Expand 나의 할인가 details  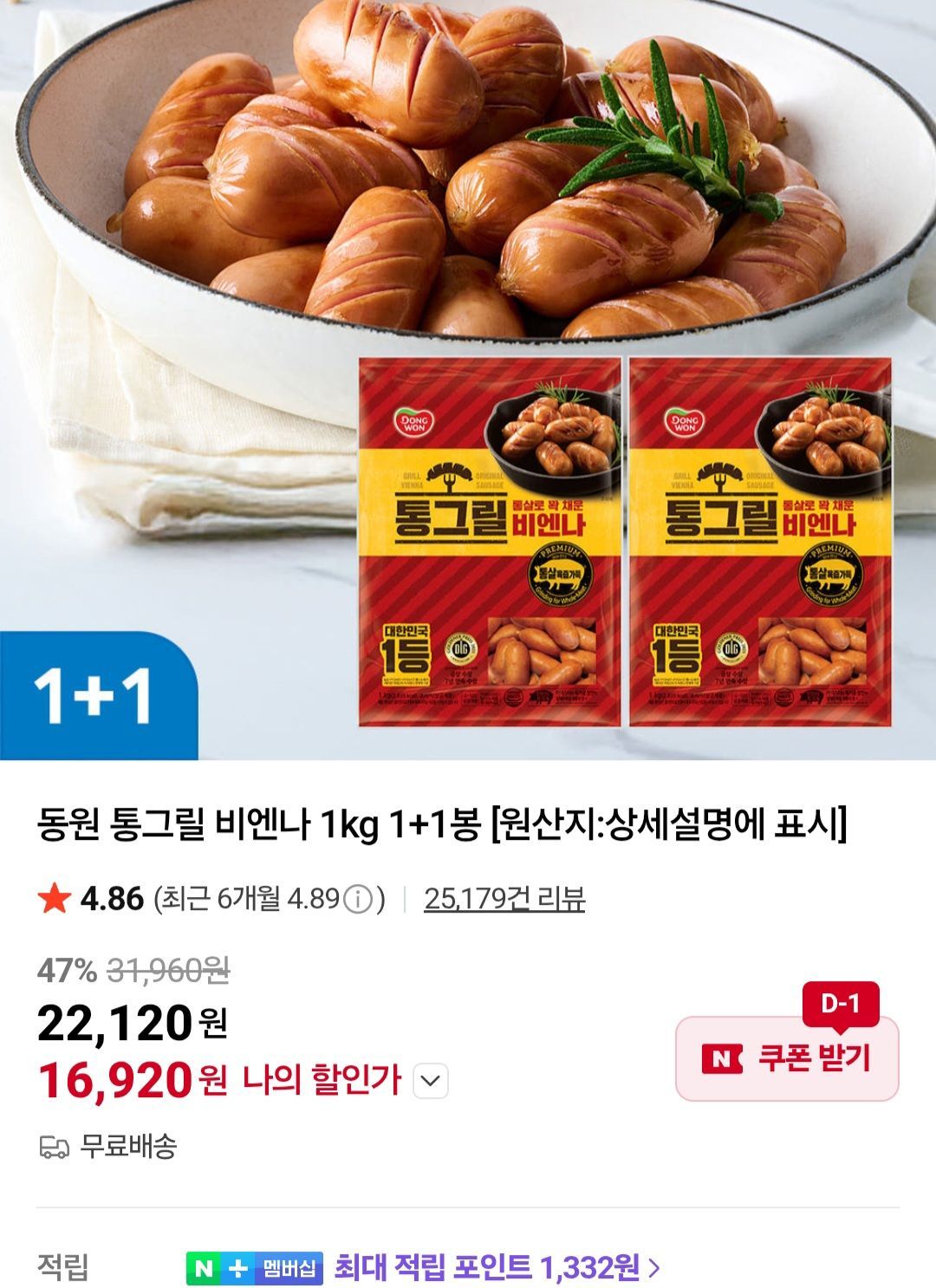[431, 1081]
